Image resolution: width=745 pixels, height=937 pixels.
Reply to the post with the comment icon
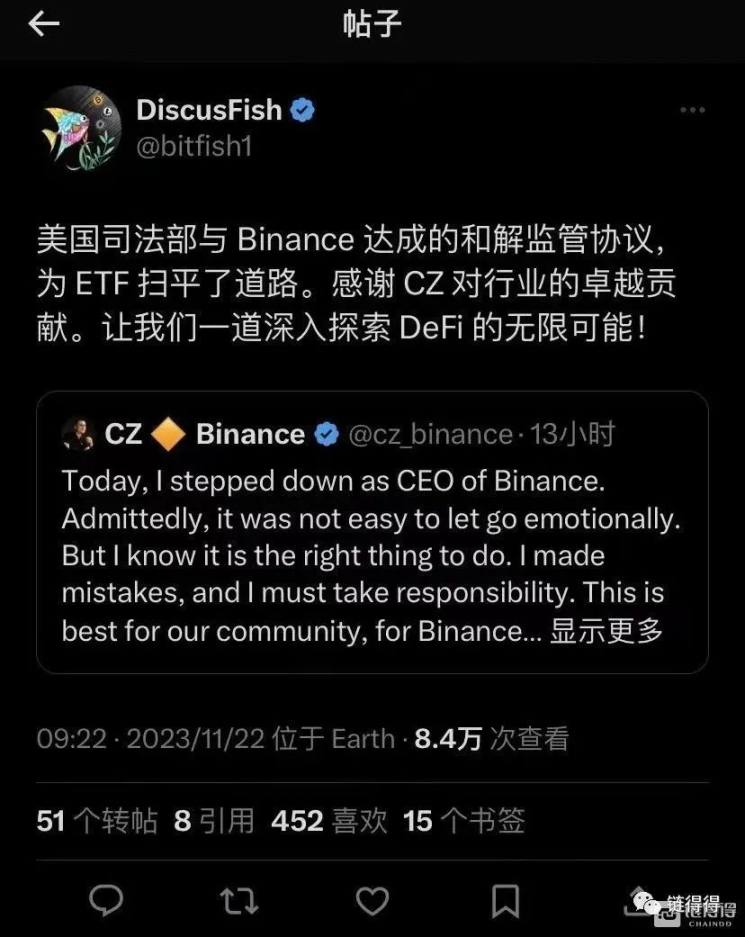coord(106,901)
